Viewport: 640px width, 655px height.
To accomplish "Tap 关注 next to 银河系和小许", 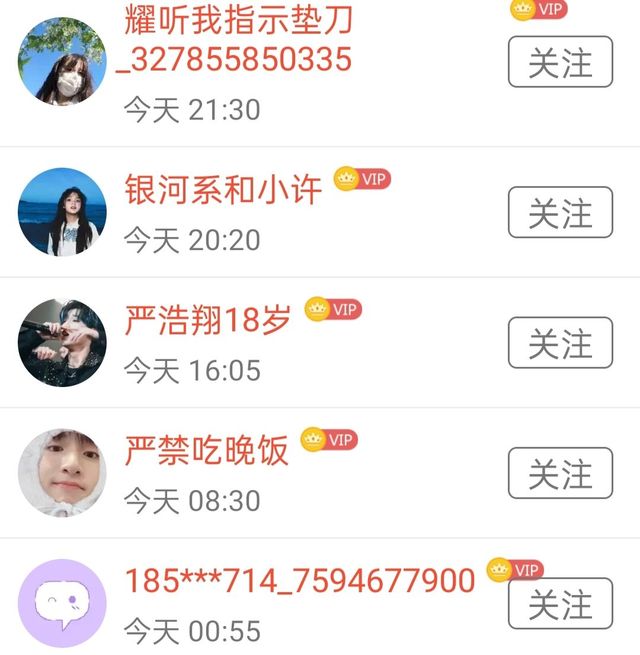I will coord(559,213).
